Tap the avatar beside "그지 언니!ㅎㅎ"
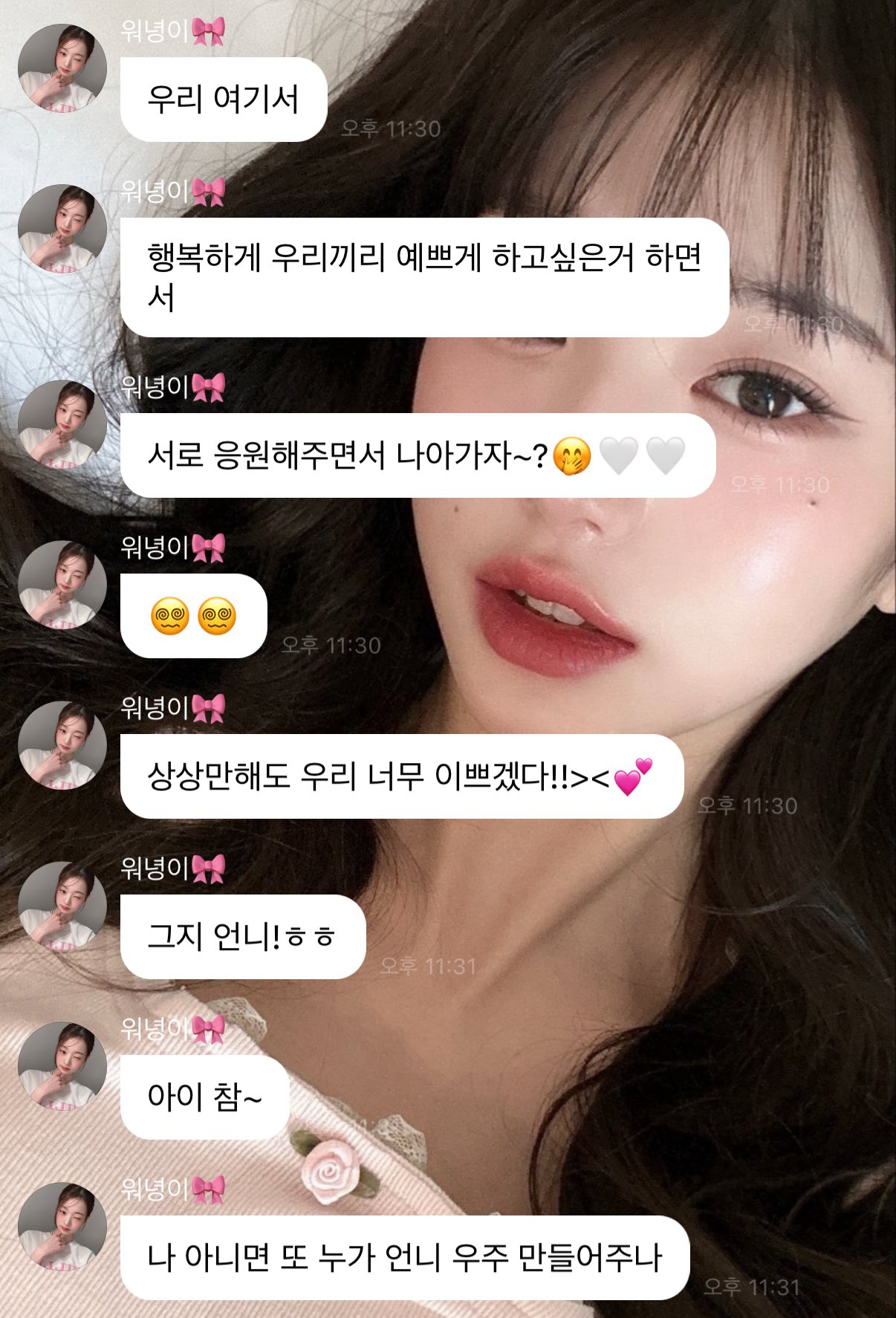 coord(62,906)
